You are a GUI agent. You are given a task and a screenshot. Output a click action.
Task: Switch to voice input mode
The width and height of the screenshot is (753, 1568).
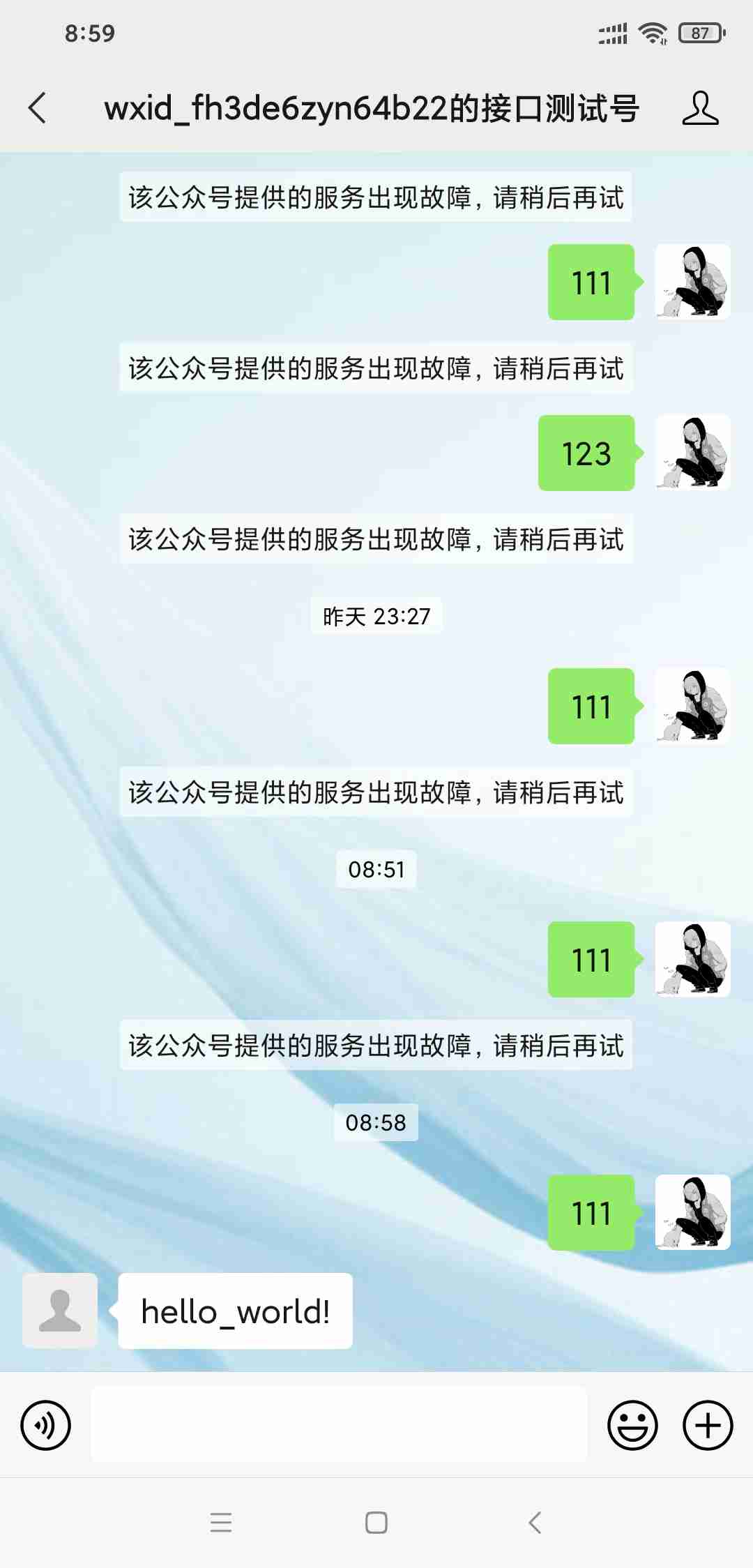click(x=46, y=1424)
